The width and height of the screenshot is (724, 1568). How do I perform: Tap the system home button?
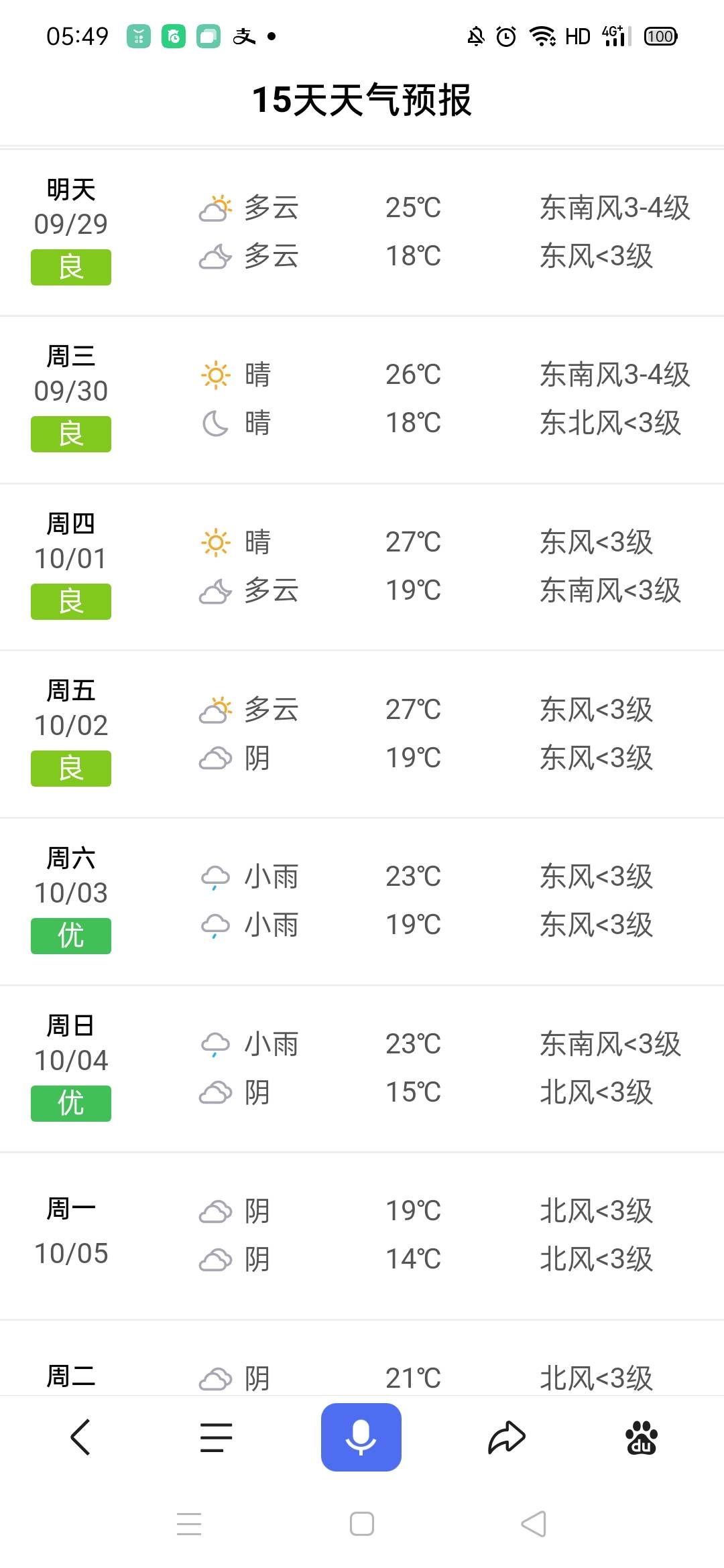pyautogui.click(x=362, y=1524)
